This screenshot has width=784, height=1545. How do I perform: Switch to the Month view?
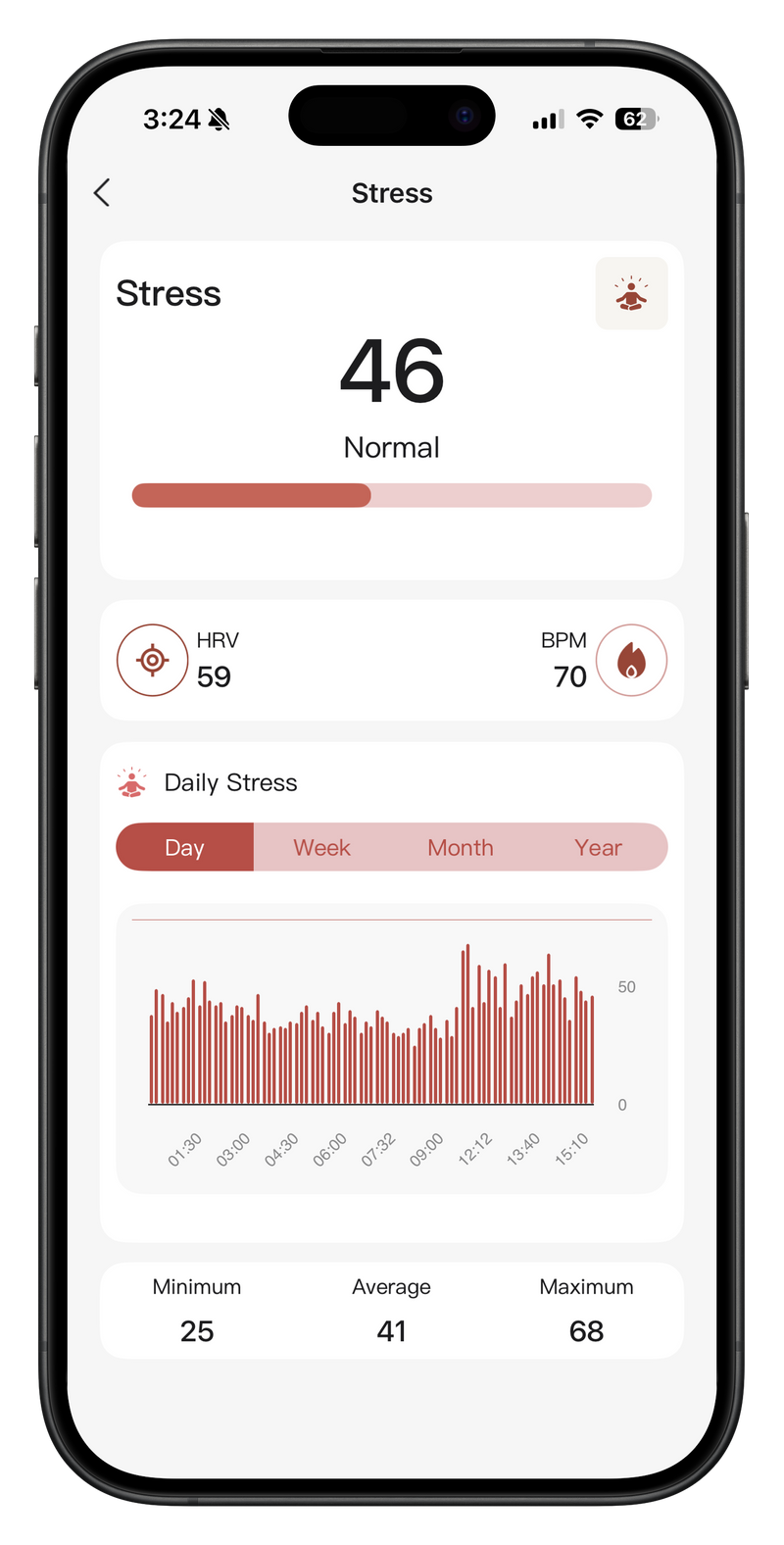460,848
